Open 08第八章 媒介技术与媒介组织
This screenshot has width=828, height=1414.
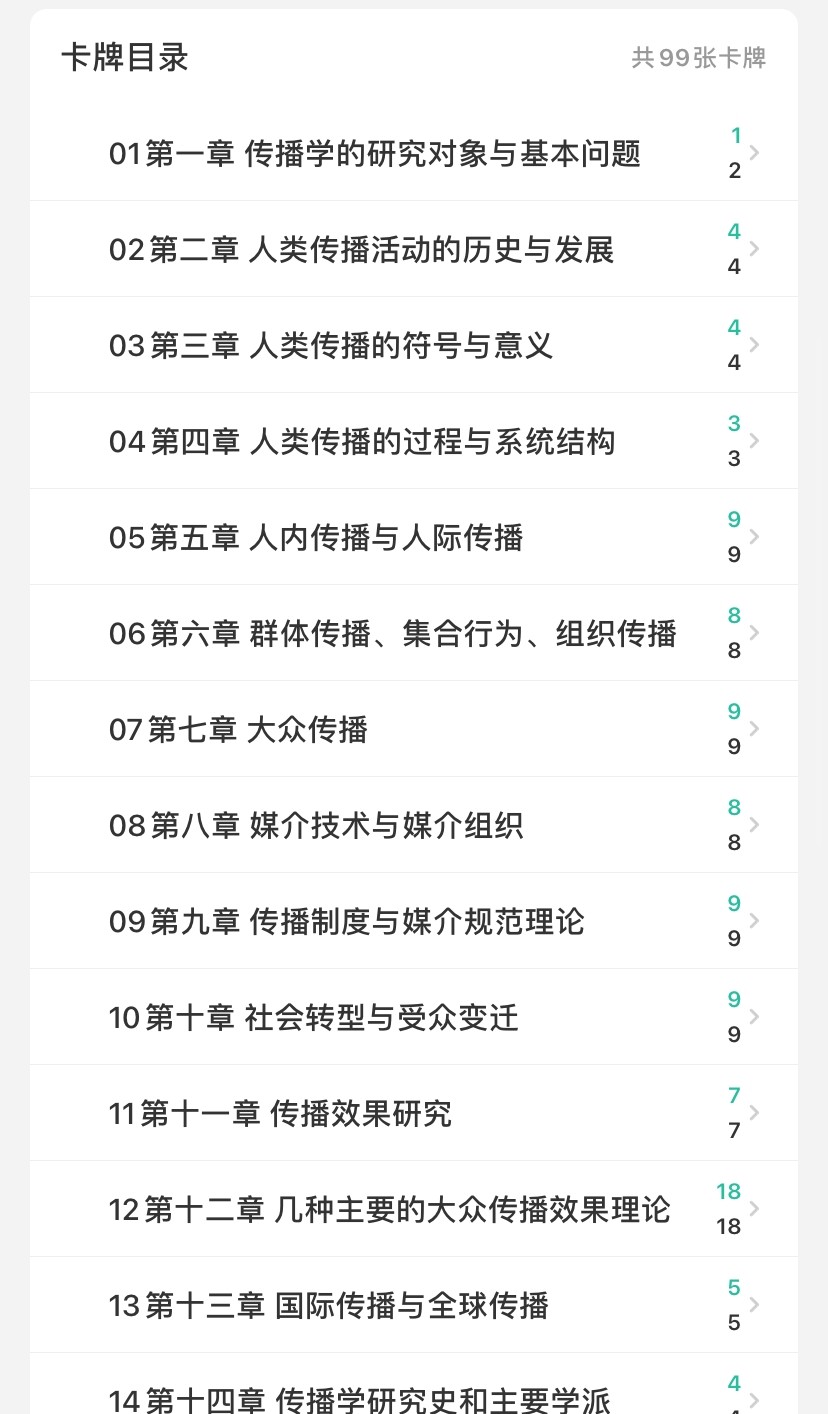pos(414,825)
